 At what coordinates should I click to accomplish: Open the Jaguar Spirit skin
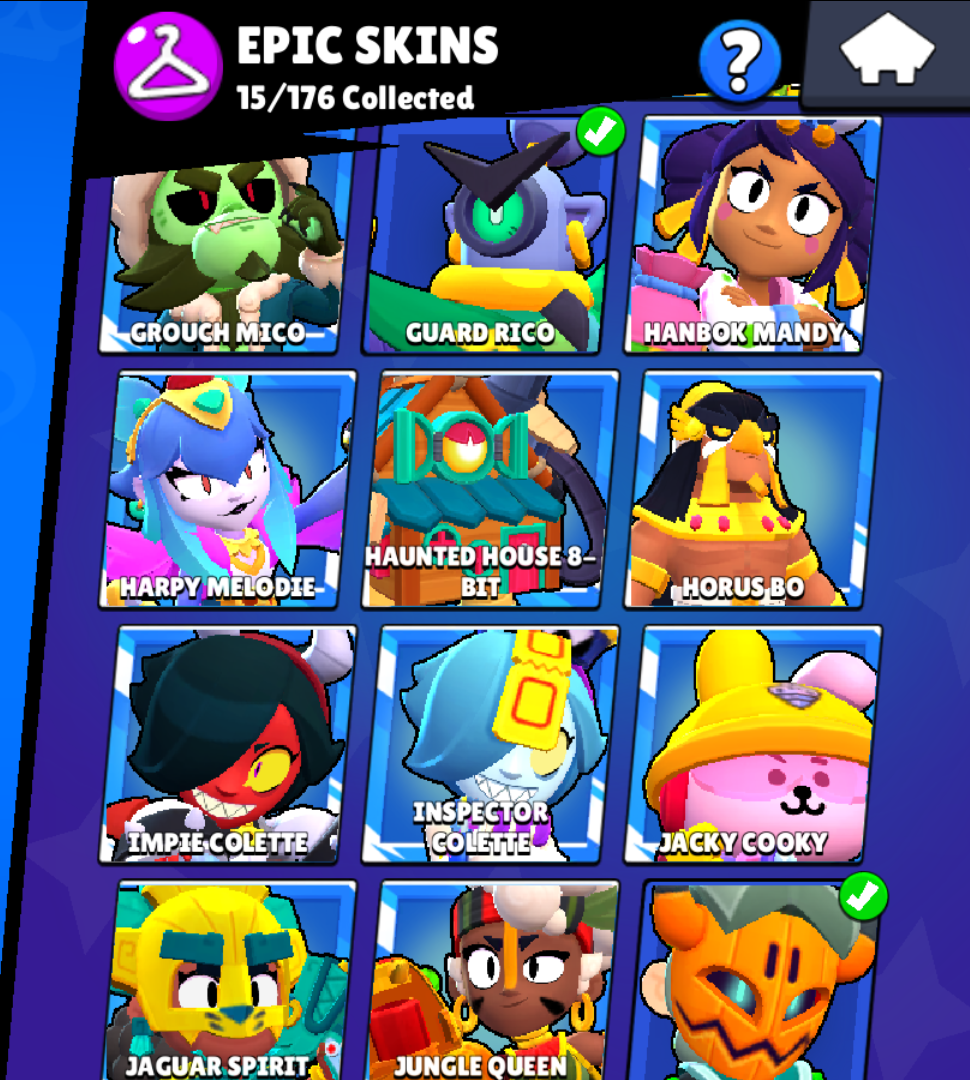(x=232, y=980)
